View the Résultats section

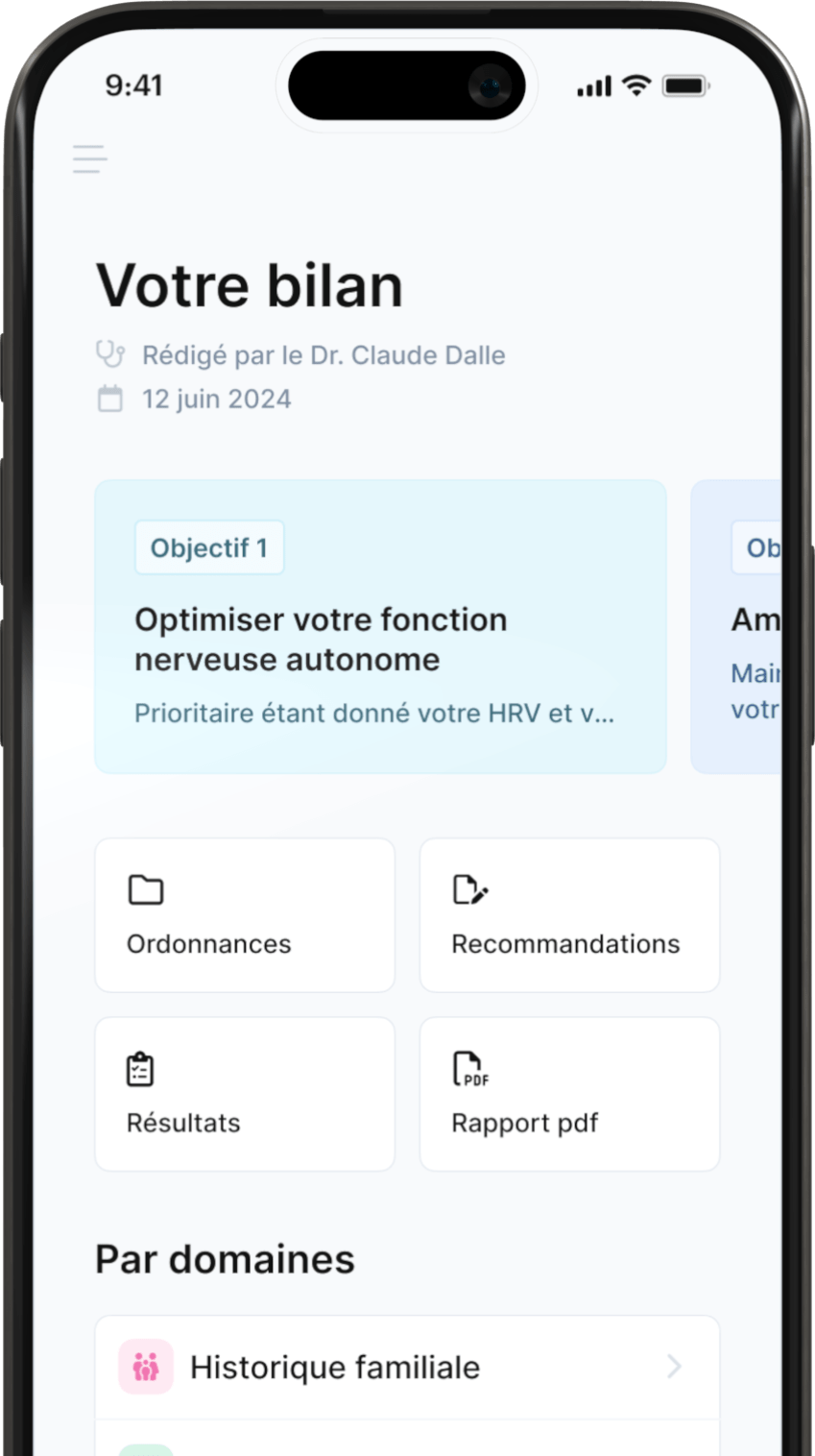click(245, 1094)
